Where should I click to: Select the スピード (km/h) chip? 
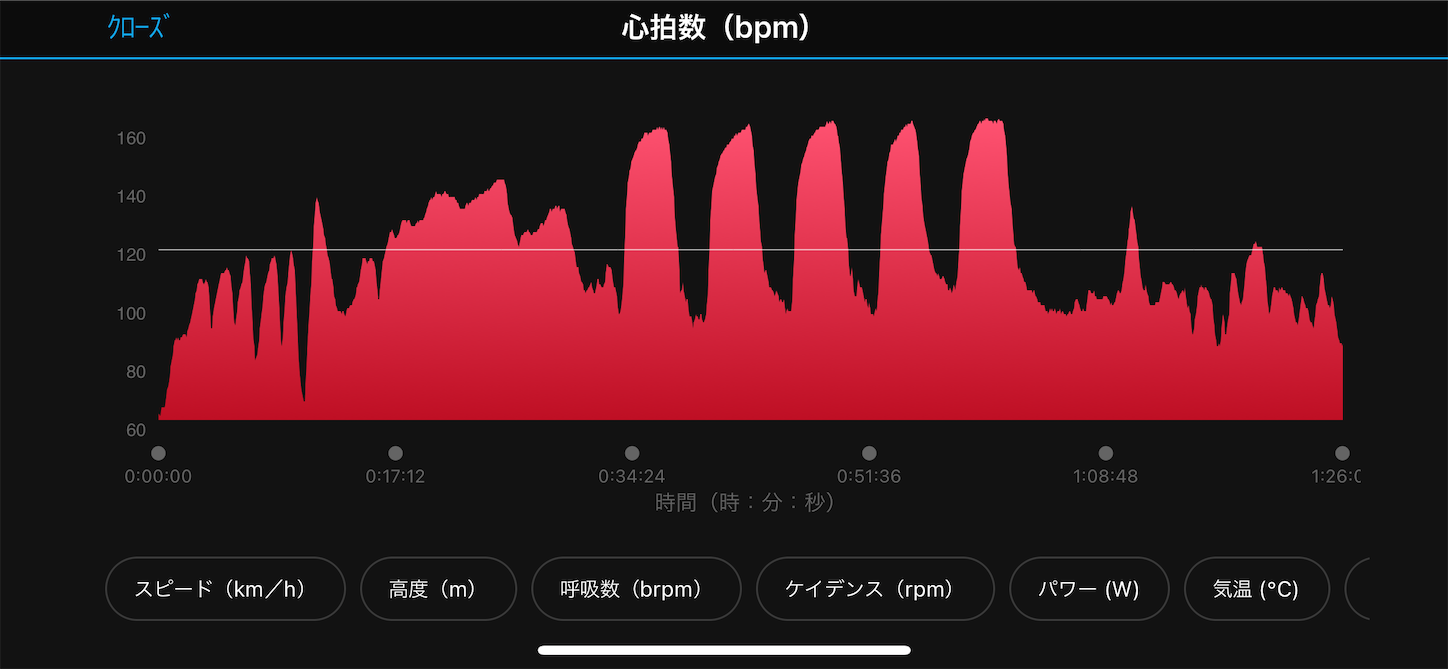[225, 589]
